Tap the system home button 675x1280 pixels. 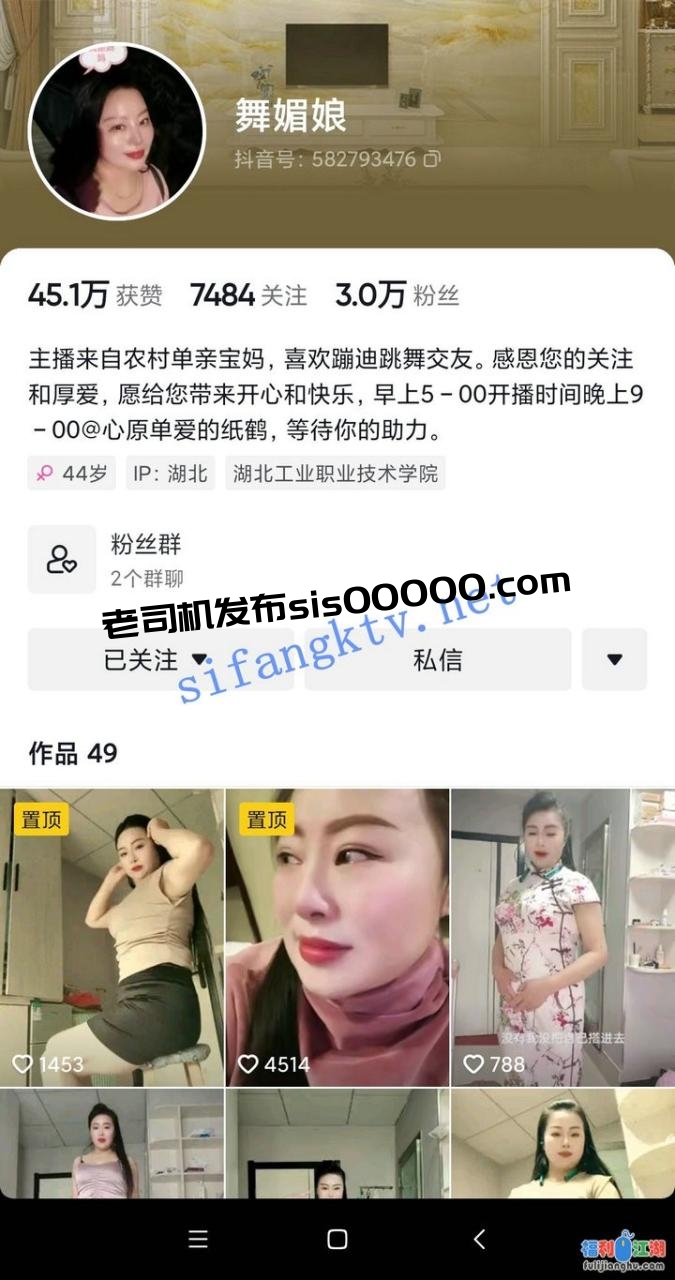(337, 1240)
